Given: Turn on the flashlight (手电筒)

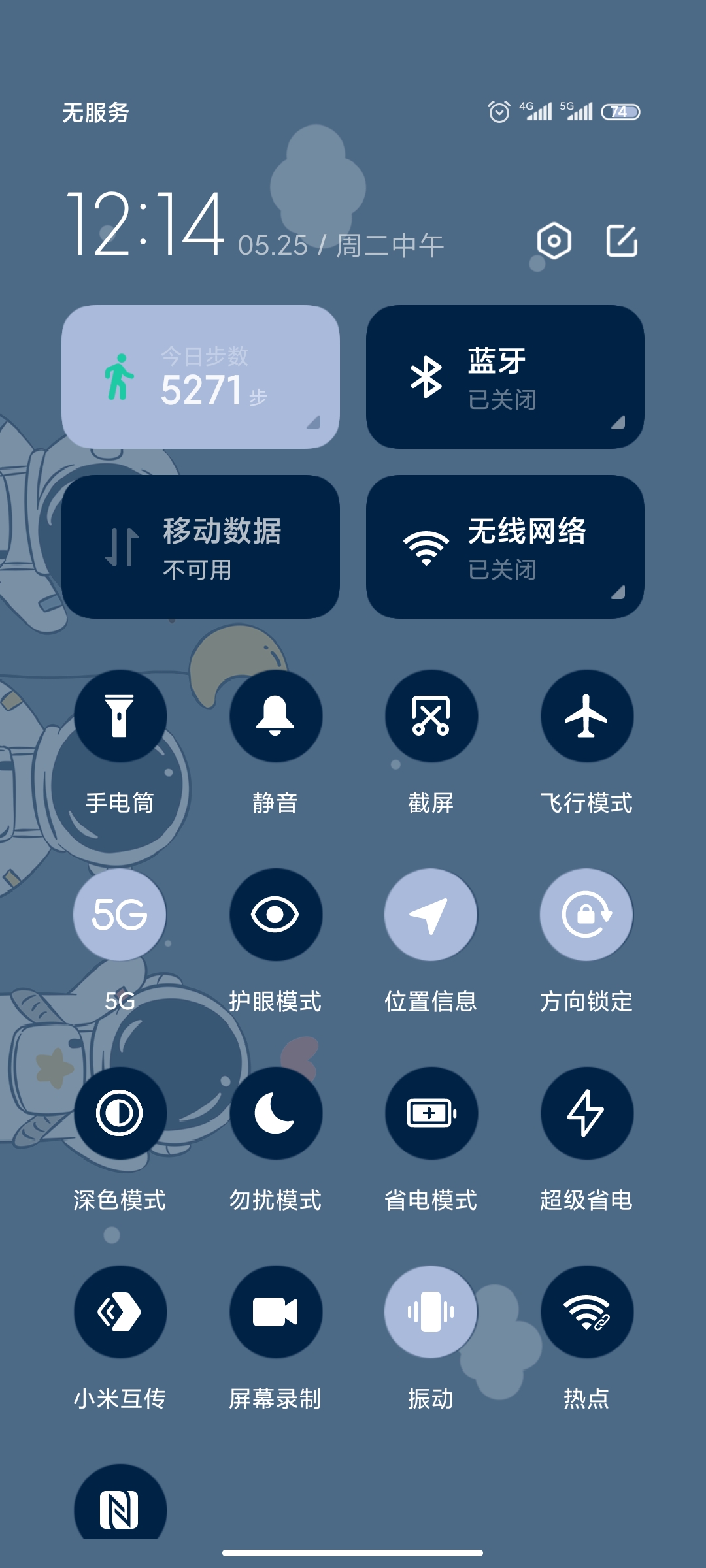Looking at the screenshot, I should tap(120, 716).
